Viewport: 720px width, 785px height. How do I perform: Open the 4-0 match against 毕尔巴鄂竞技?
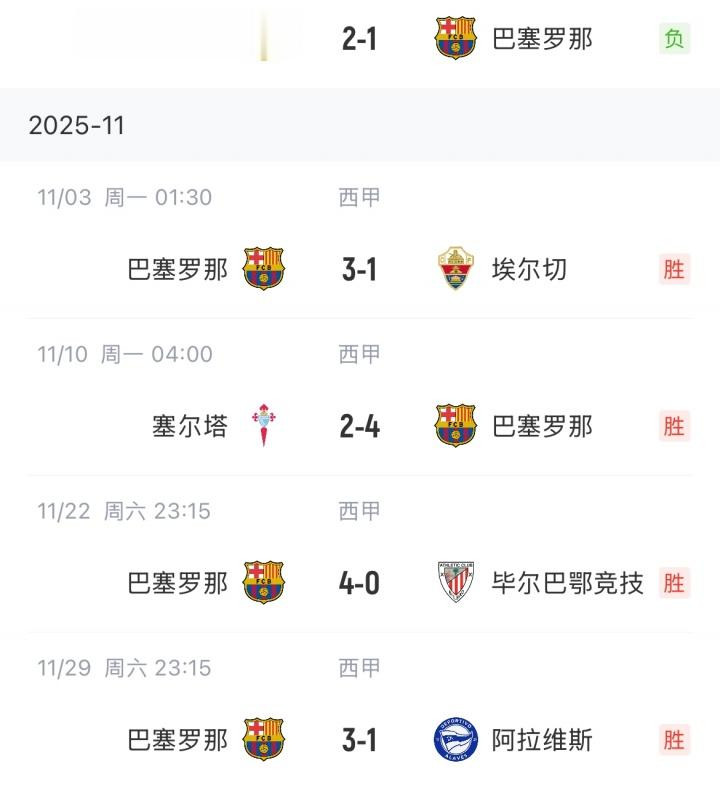[x=359, y=582]
